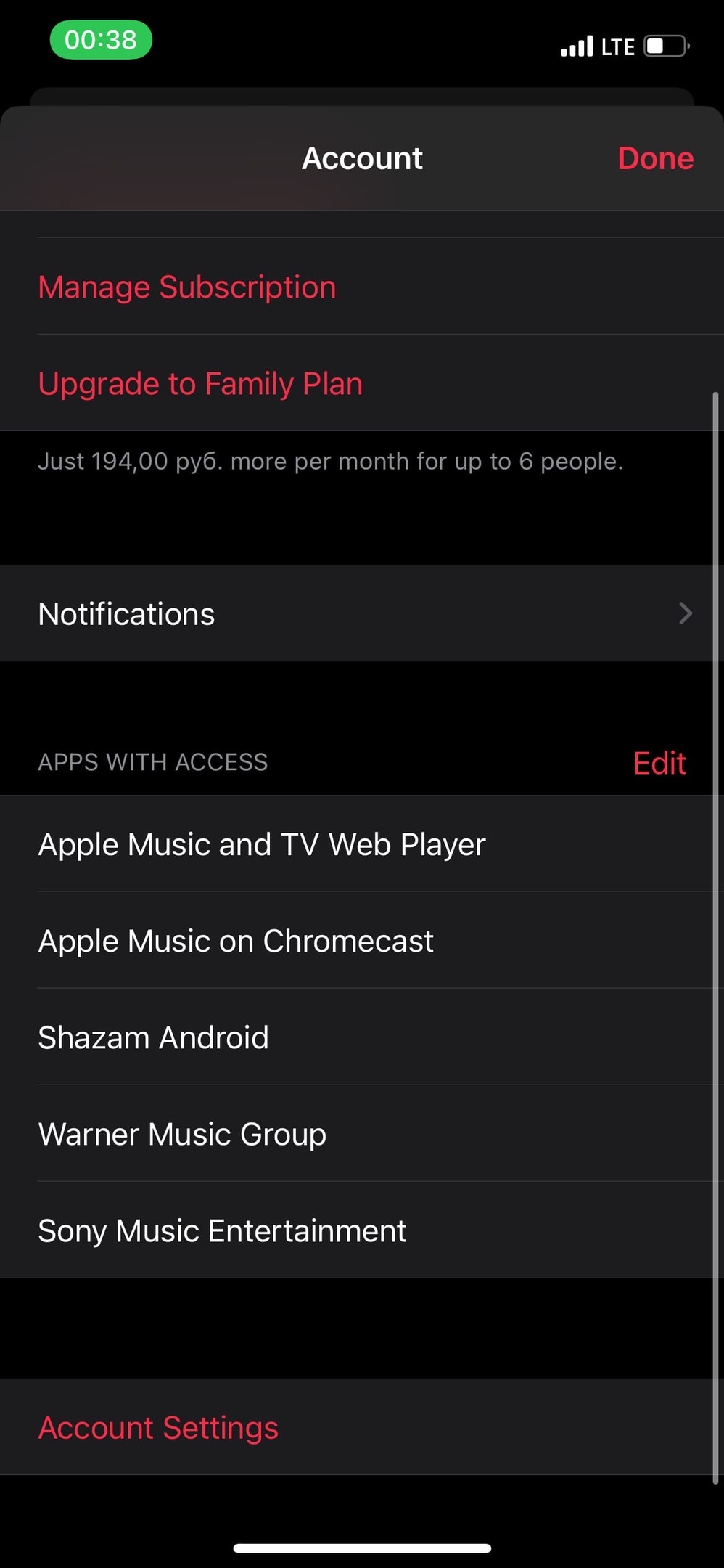Select Upgrade to Family Plan
Image resolution: width=724 pixels, height=1568 pixels.
pos(200,384)
